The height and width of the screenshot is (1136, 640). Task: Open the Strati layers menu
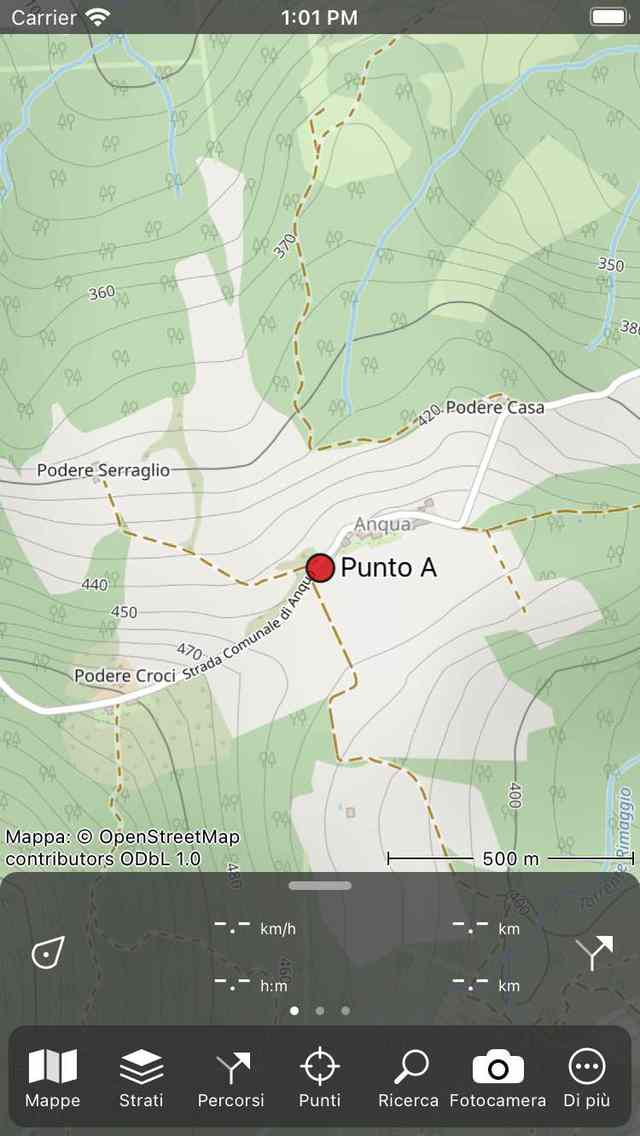coord(141,1078)
